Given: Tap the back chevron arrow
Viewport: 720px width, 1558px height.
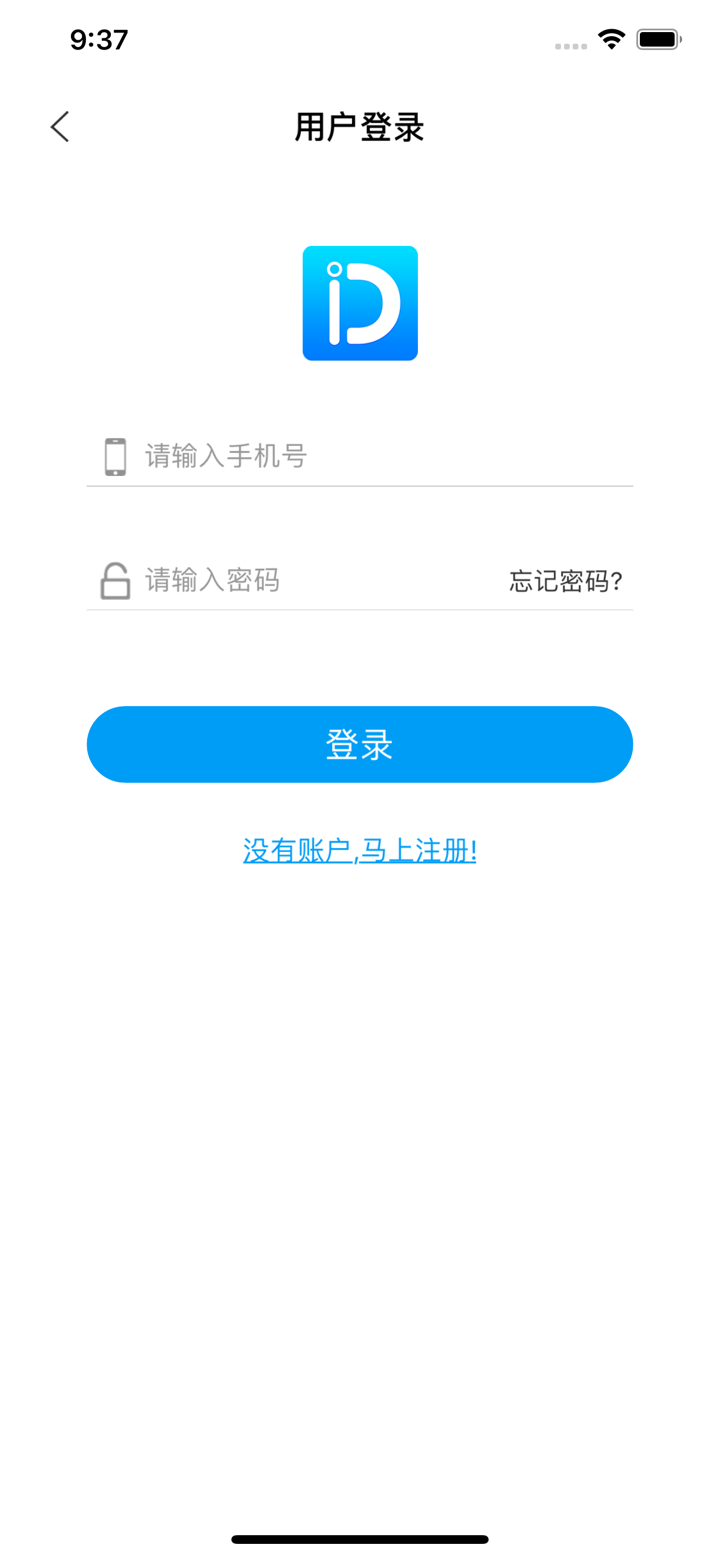Looking at the screenshot, I should [x=59, y=127].
